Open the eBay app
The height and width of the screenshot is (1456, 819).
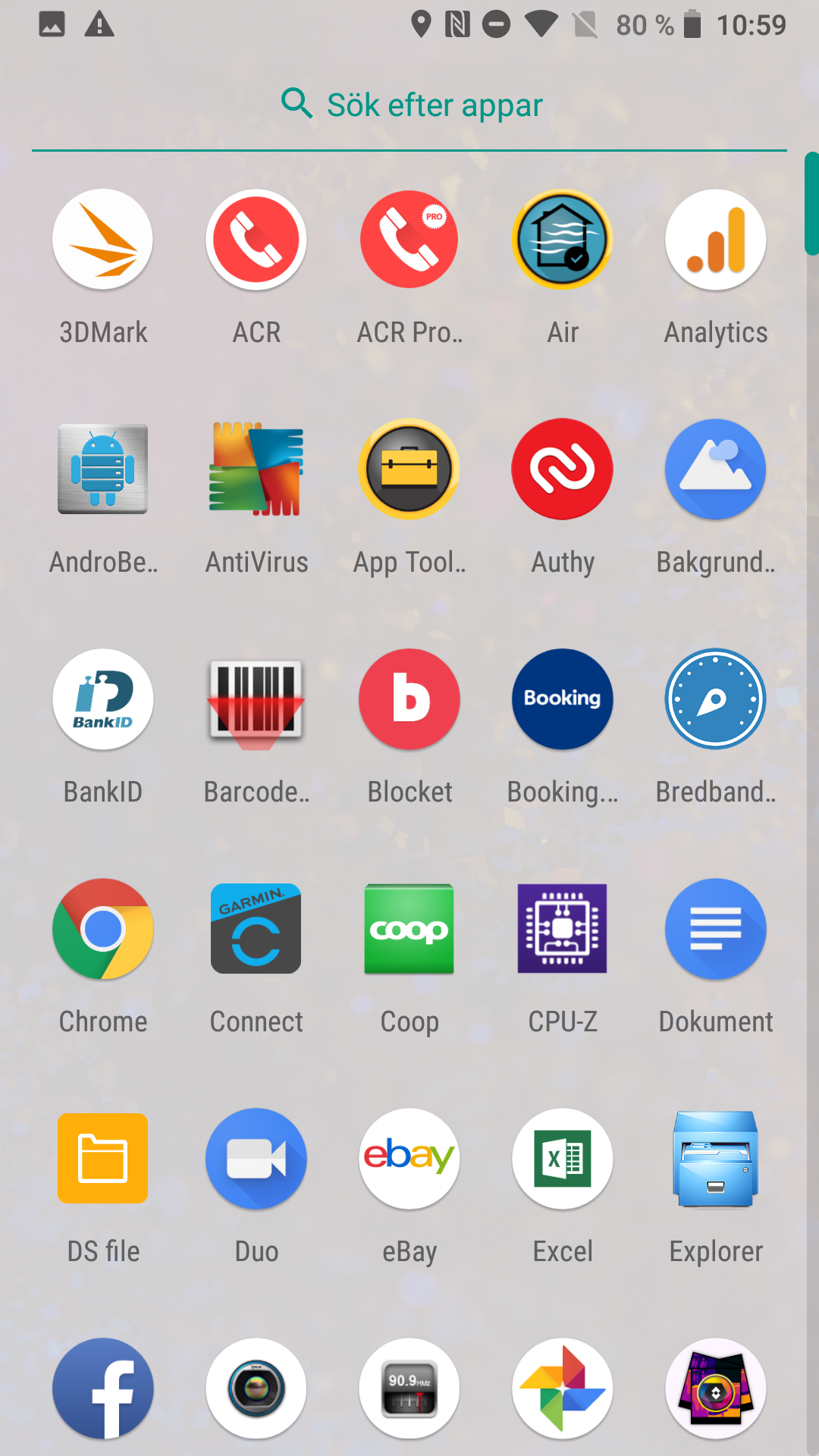coord(409,1159)
